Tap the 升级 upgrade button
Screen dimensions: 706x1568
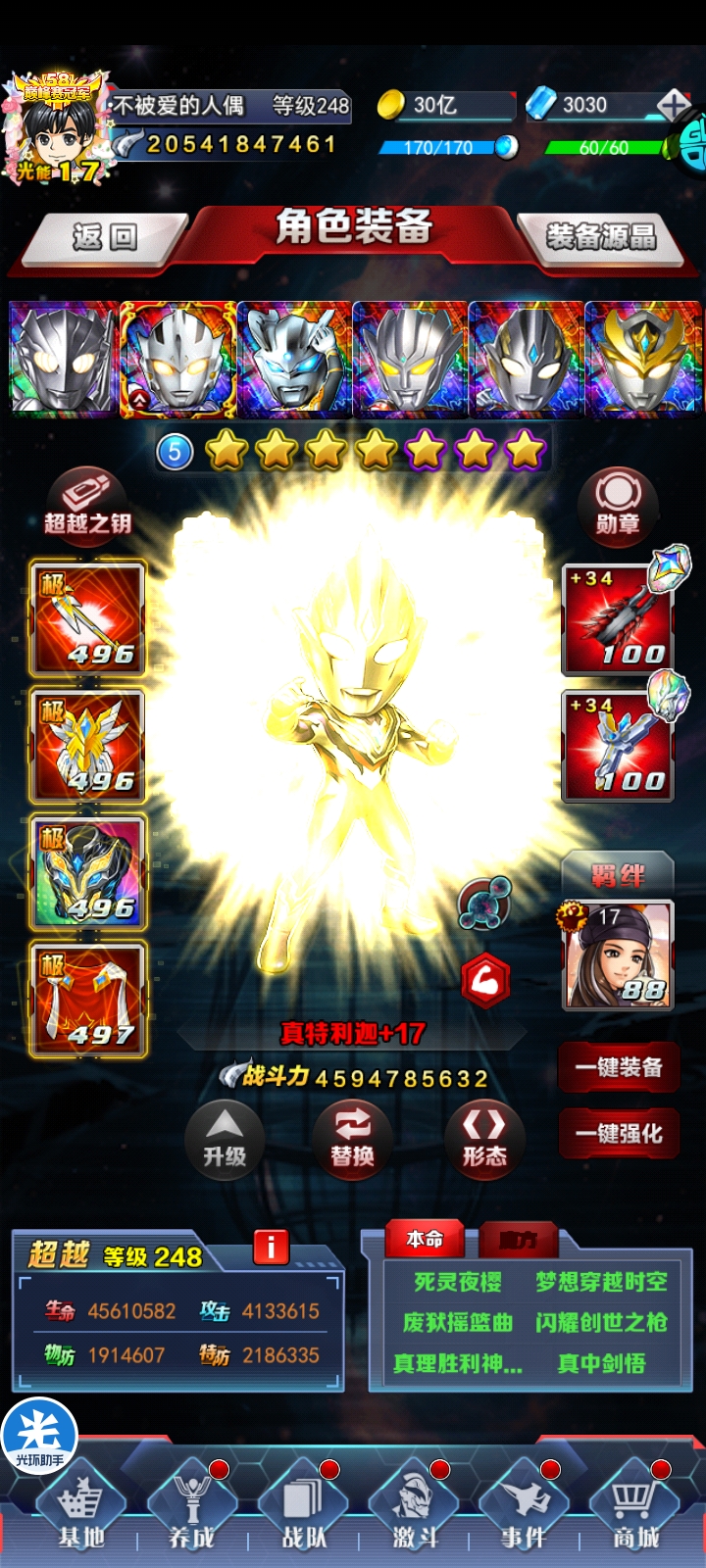pyautogui.click(x=225, y=1138)
